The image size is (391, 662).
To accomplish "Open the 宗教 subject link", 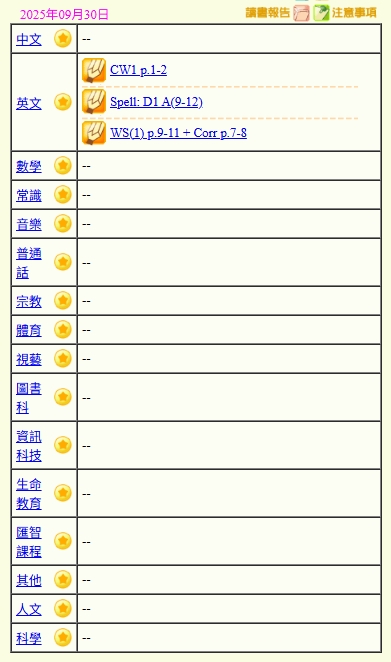I will click(x=29, y=301).
